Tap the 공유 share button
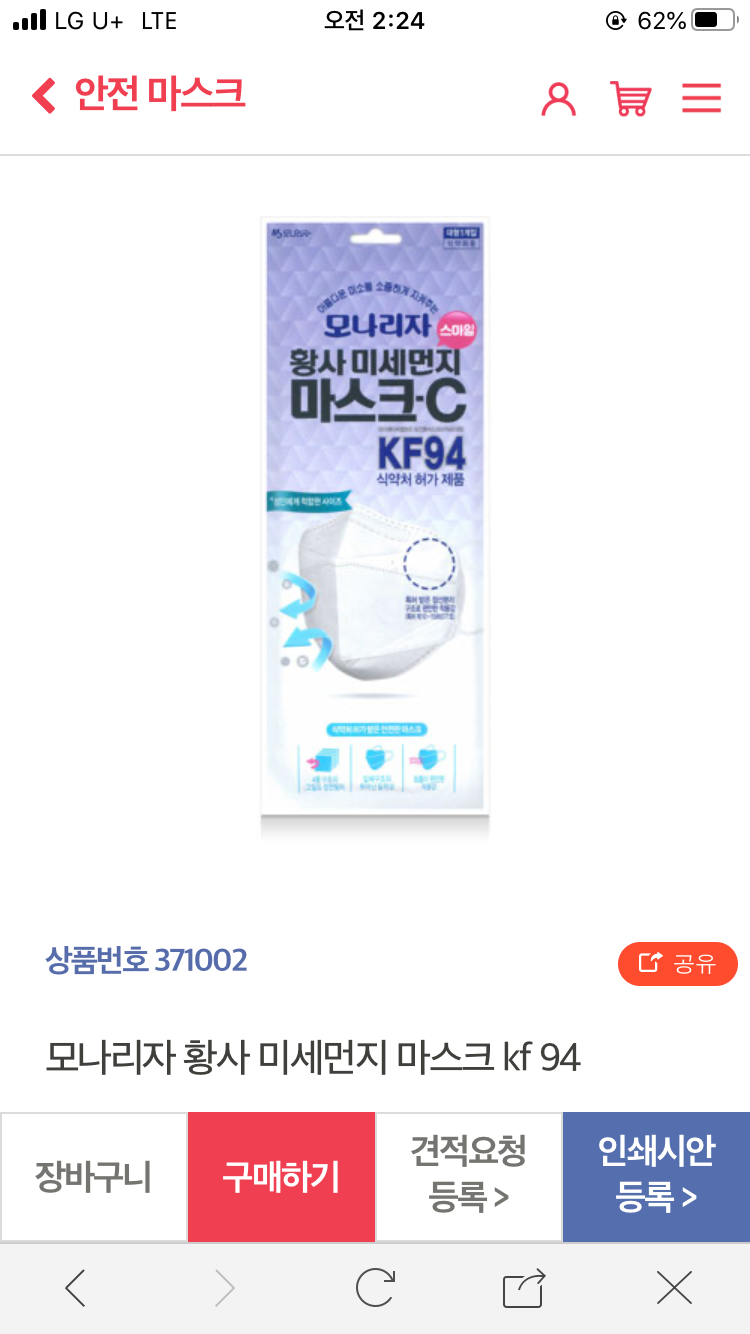Screen dimensions: 750x1334 tap(677, 964)
